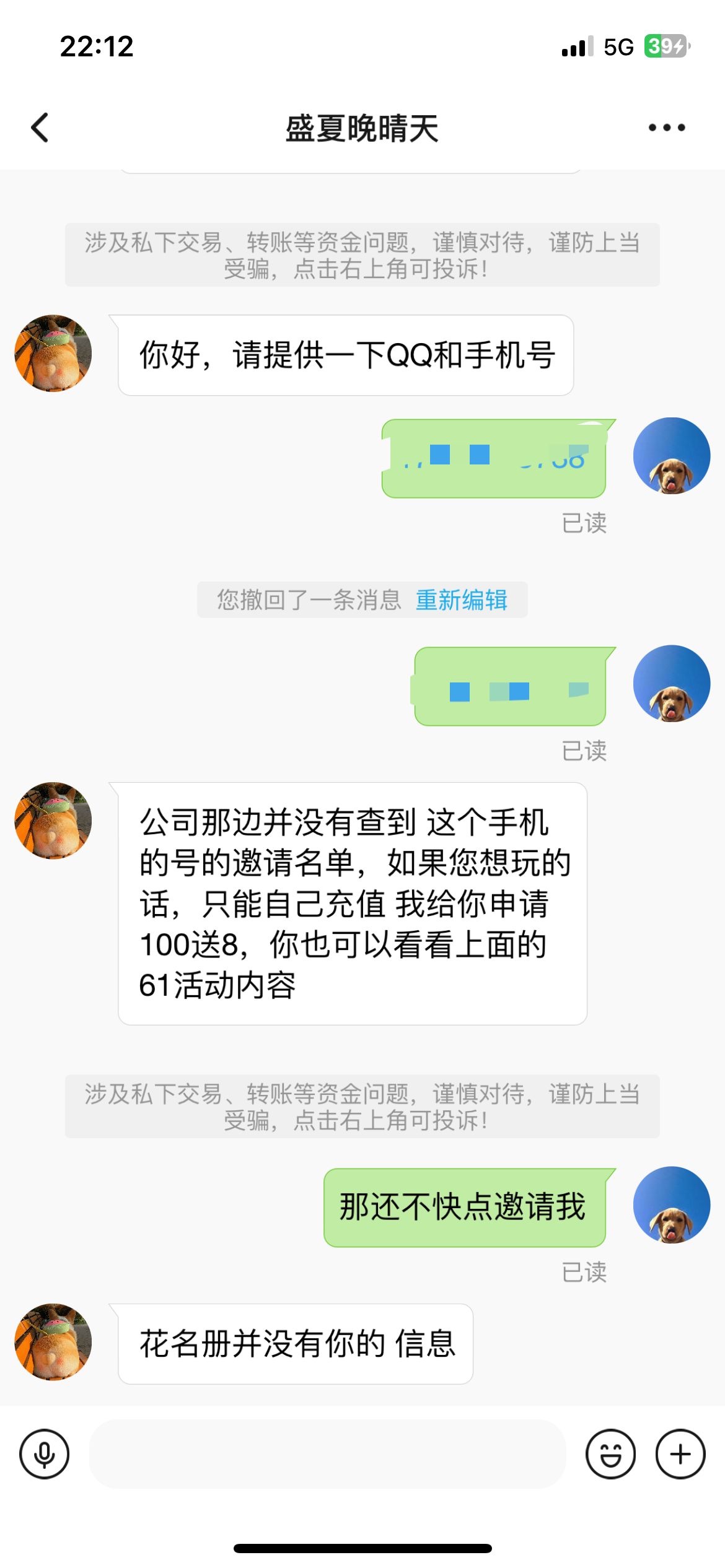Go back from the 盛夏晚晴天 chat
The height and width of the screenshot is (1568, 725).
[x=40, y=128]
